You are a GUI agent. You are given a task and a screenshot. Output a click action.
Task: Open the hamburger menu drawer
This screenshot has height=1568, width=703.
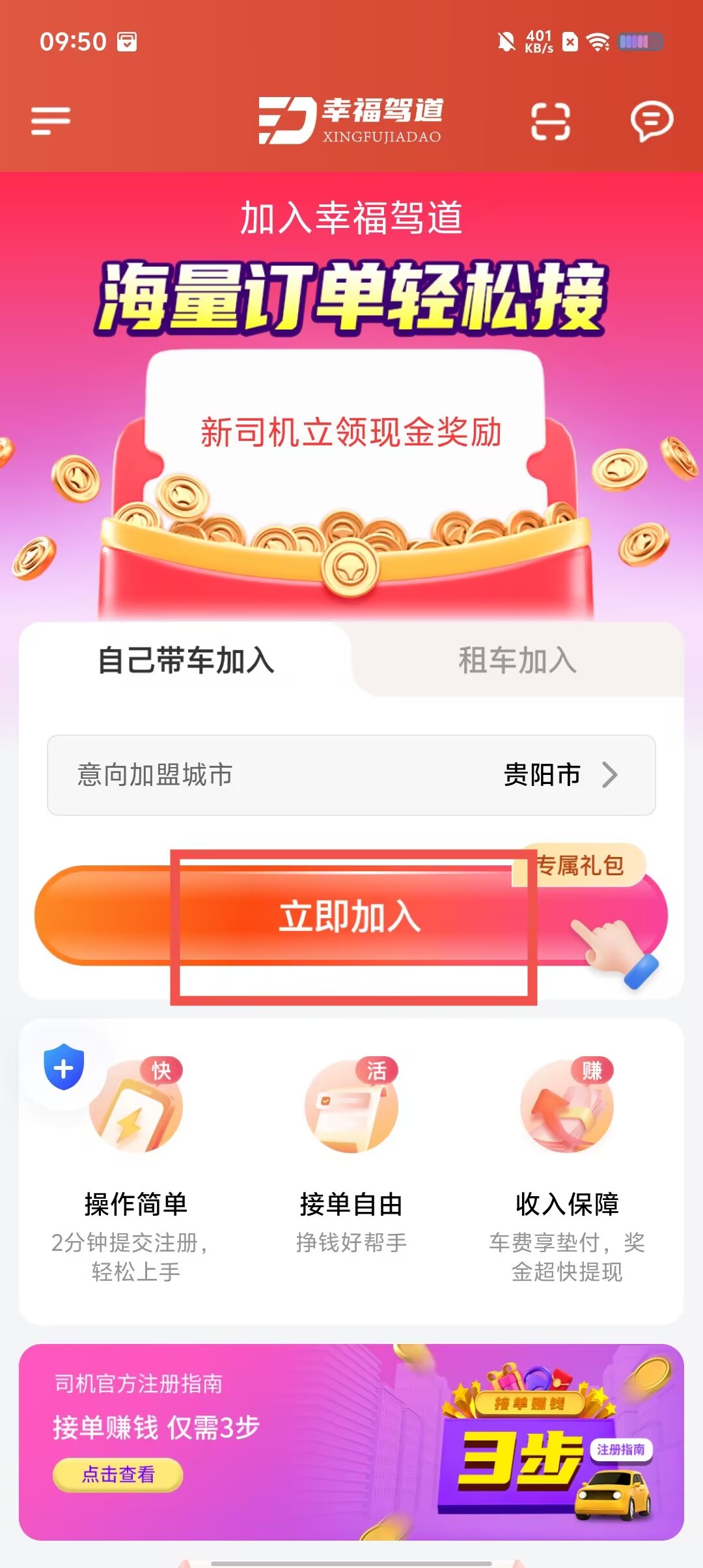click(x=51, y=121)
